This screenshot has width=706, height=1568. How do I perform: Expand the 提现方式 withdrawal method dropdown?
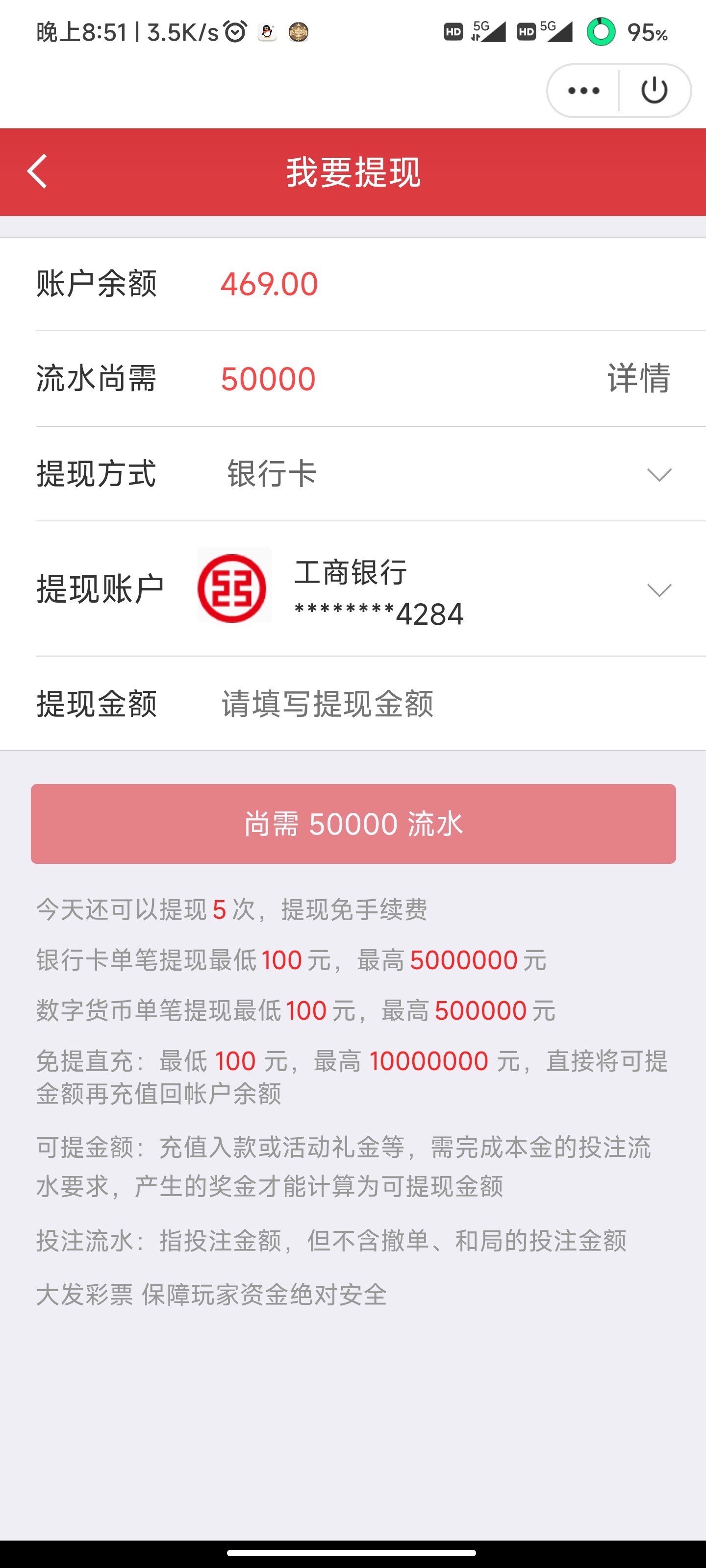click(x=660, y=476)
